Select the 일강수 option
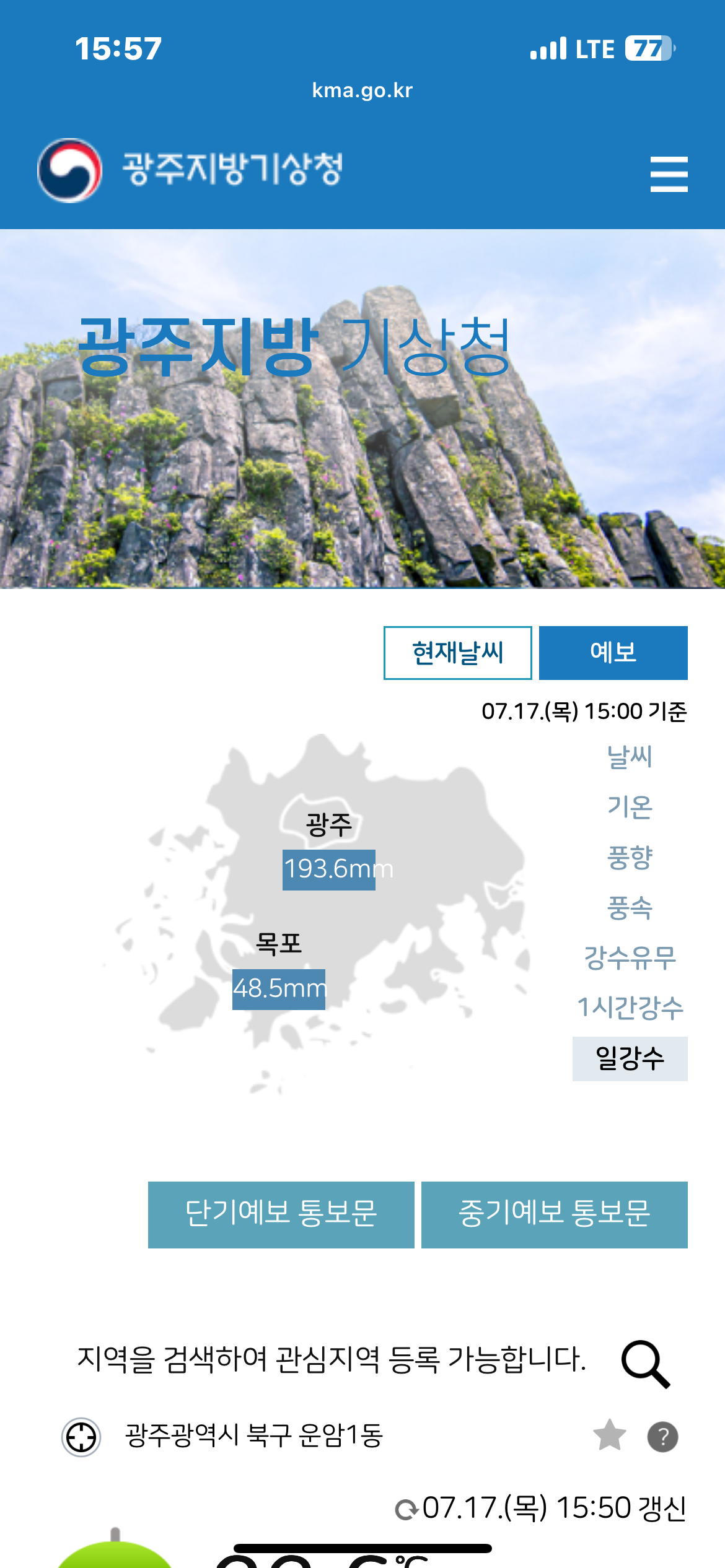The width and height of the screenshot is (725, 1568). 630,1058
